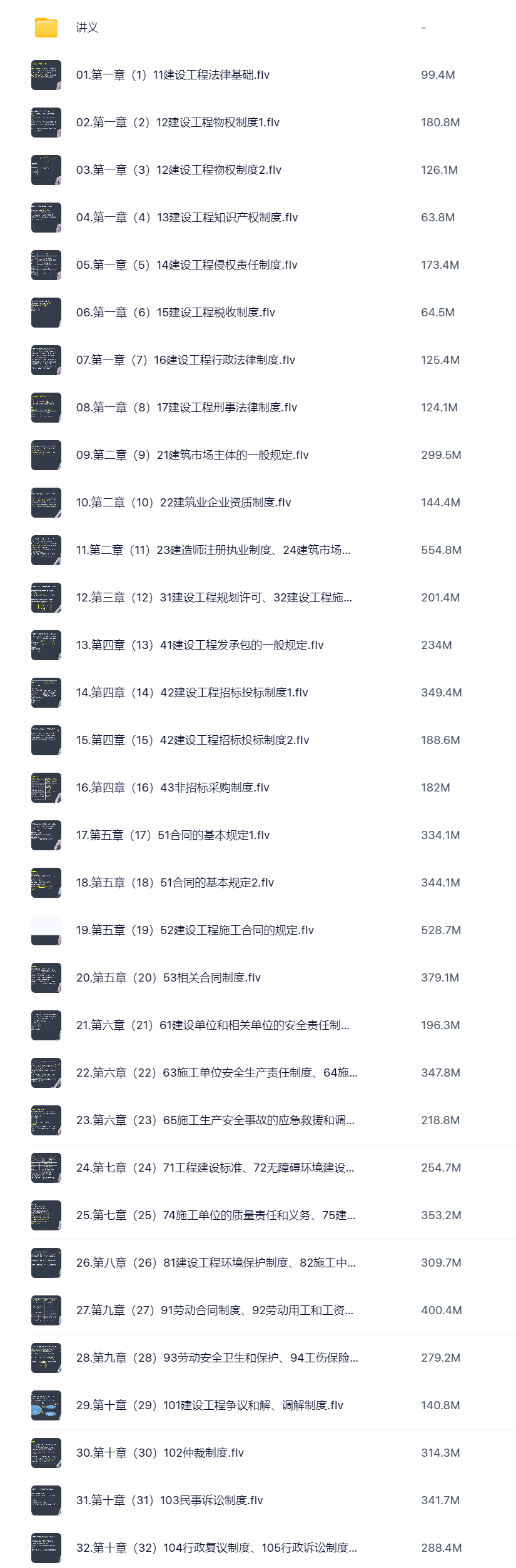516x1568 pixels.
Task: Open 31 民事诉讼制度 file
Action: coord(169,1500)
